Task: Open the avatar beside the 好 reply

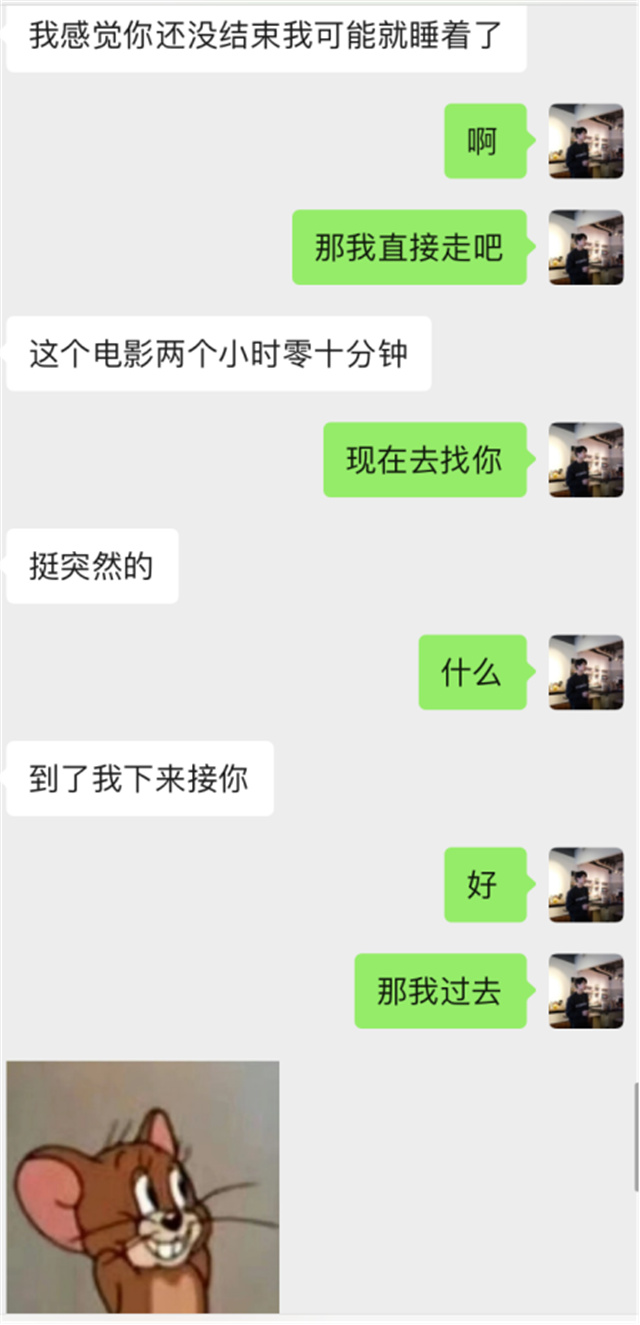Action: click(586, 885)
